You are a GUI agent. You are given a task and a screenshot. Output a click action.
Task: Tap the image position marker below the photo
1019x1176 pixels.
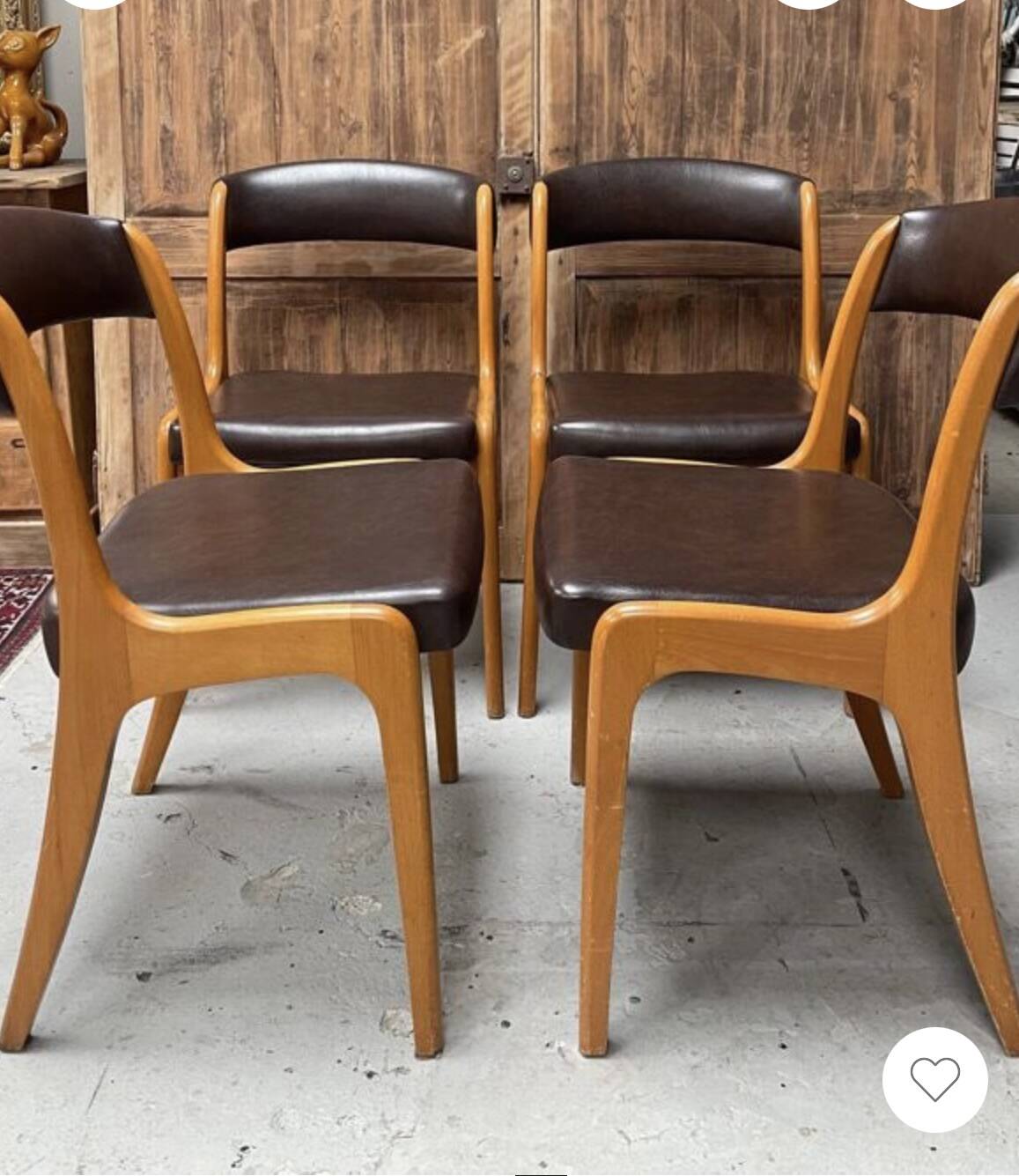click(542, 1172)
